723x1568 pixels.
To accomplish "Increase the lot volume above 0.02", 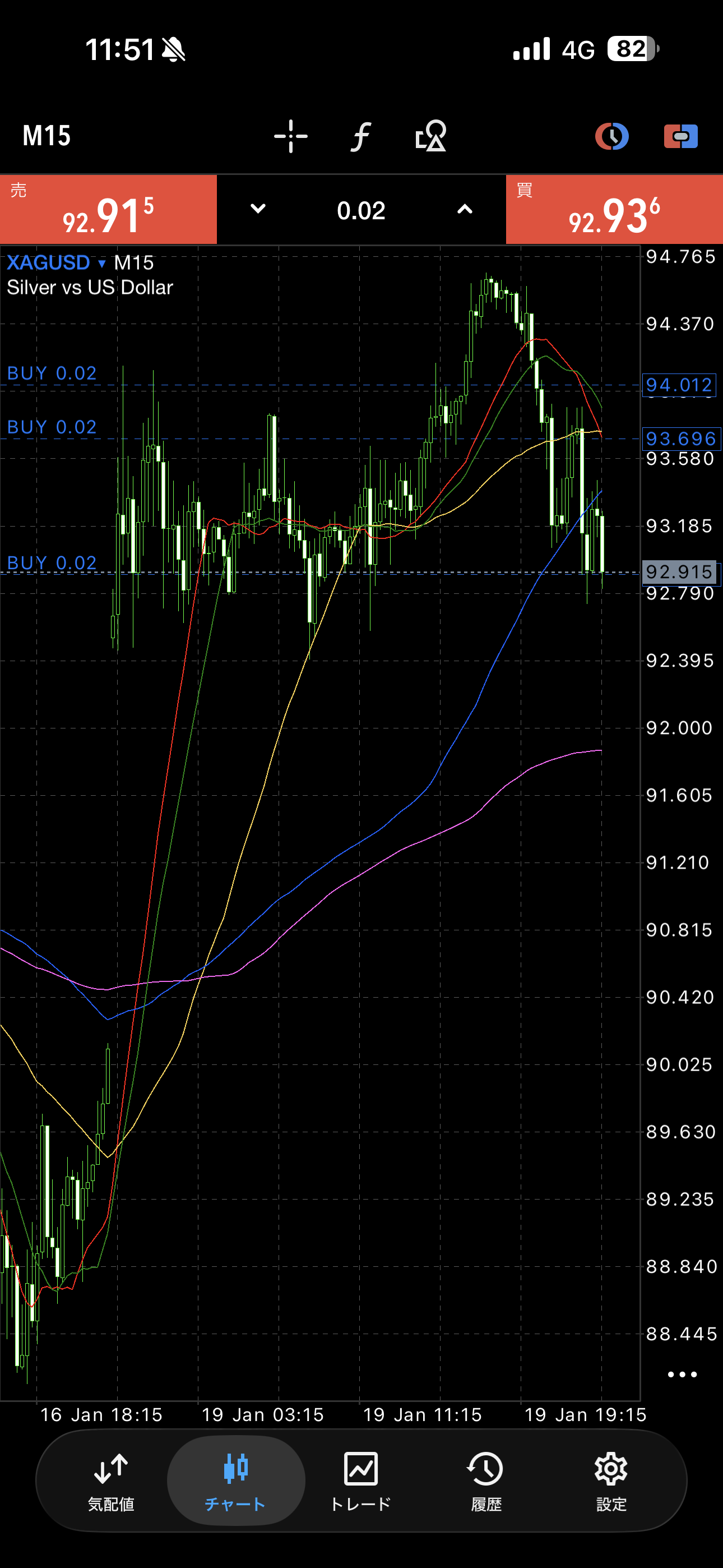I will coord(465,209).
